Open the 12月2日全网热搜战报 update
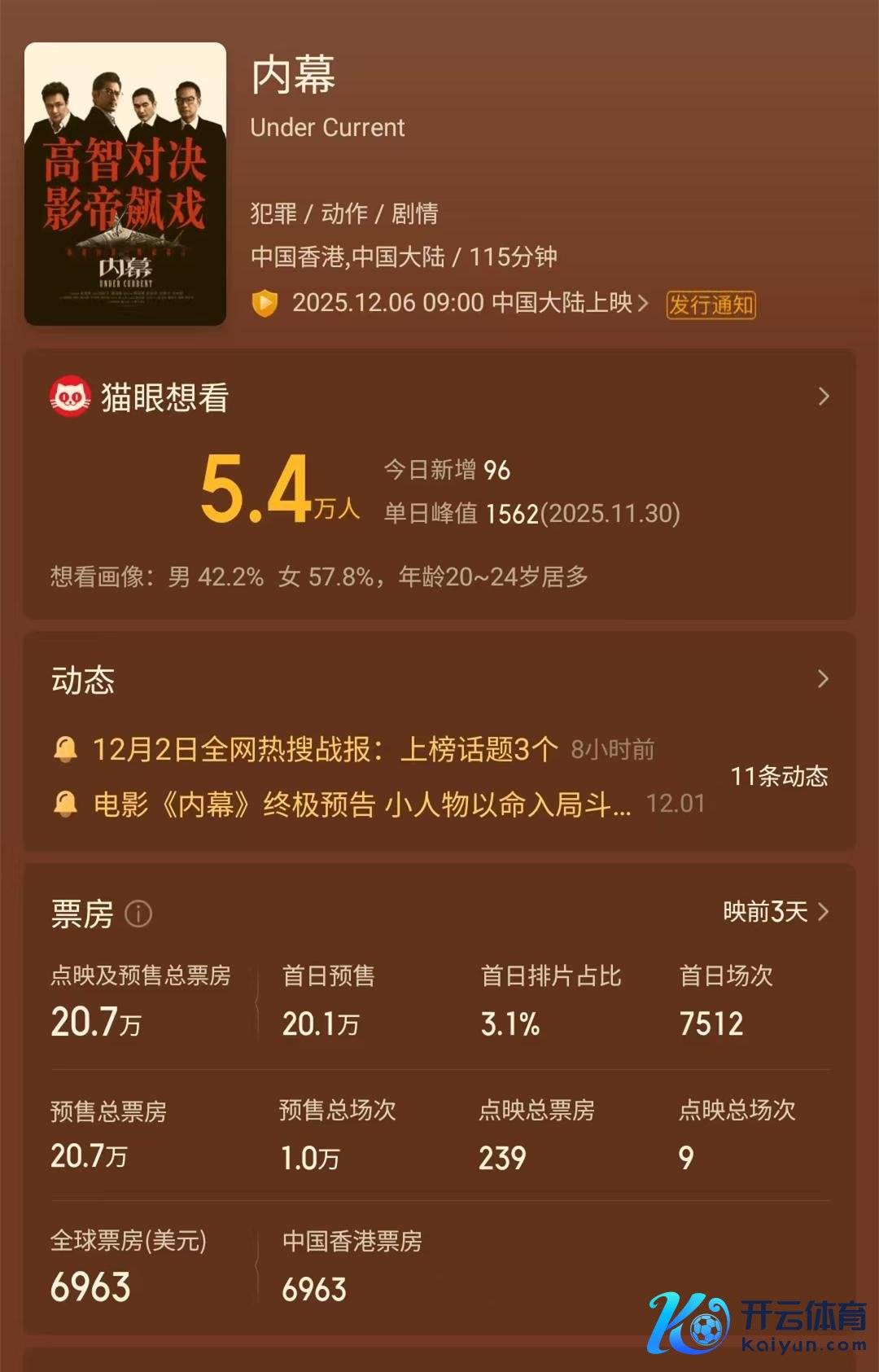The width and height of the screenshot is (879, 1372). (326, 749)
